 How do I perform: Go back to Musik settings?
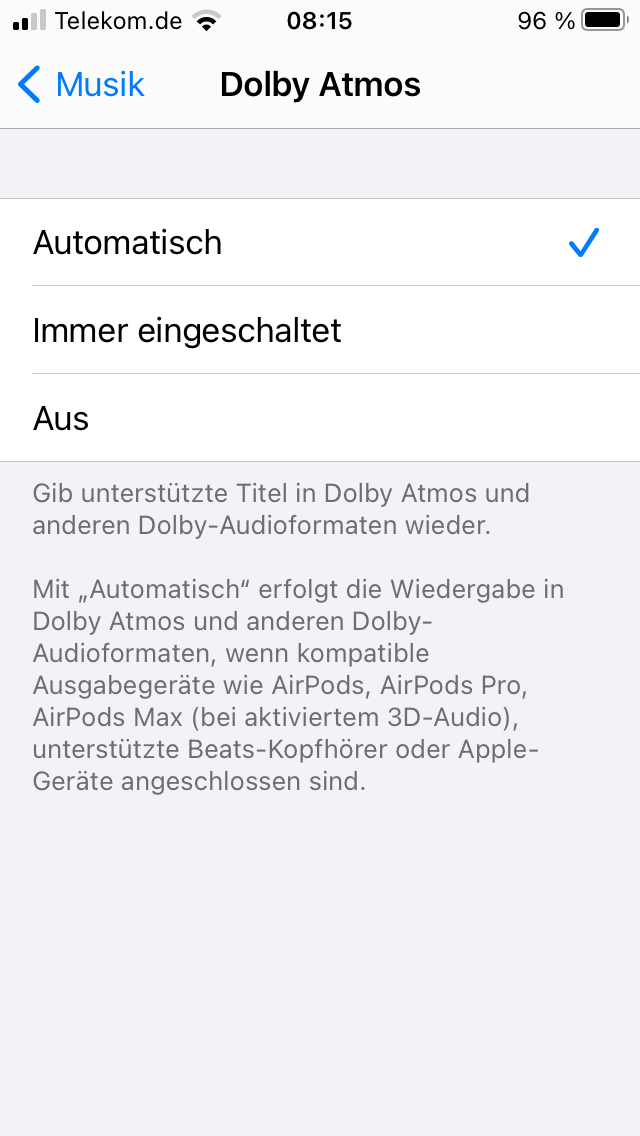point(81,85)
